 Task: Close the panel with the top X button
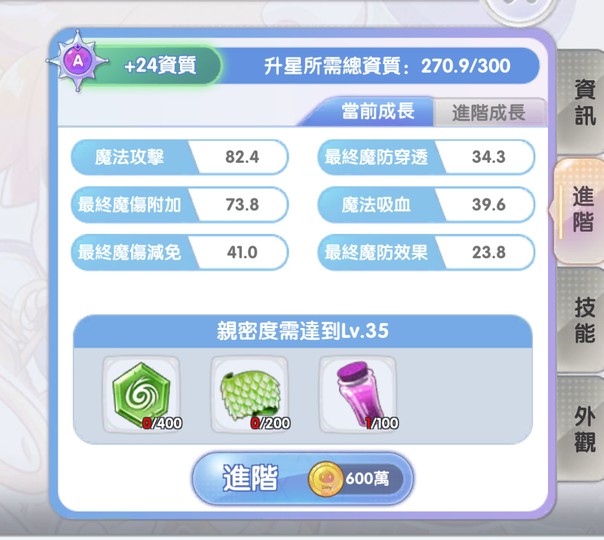517,8
